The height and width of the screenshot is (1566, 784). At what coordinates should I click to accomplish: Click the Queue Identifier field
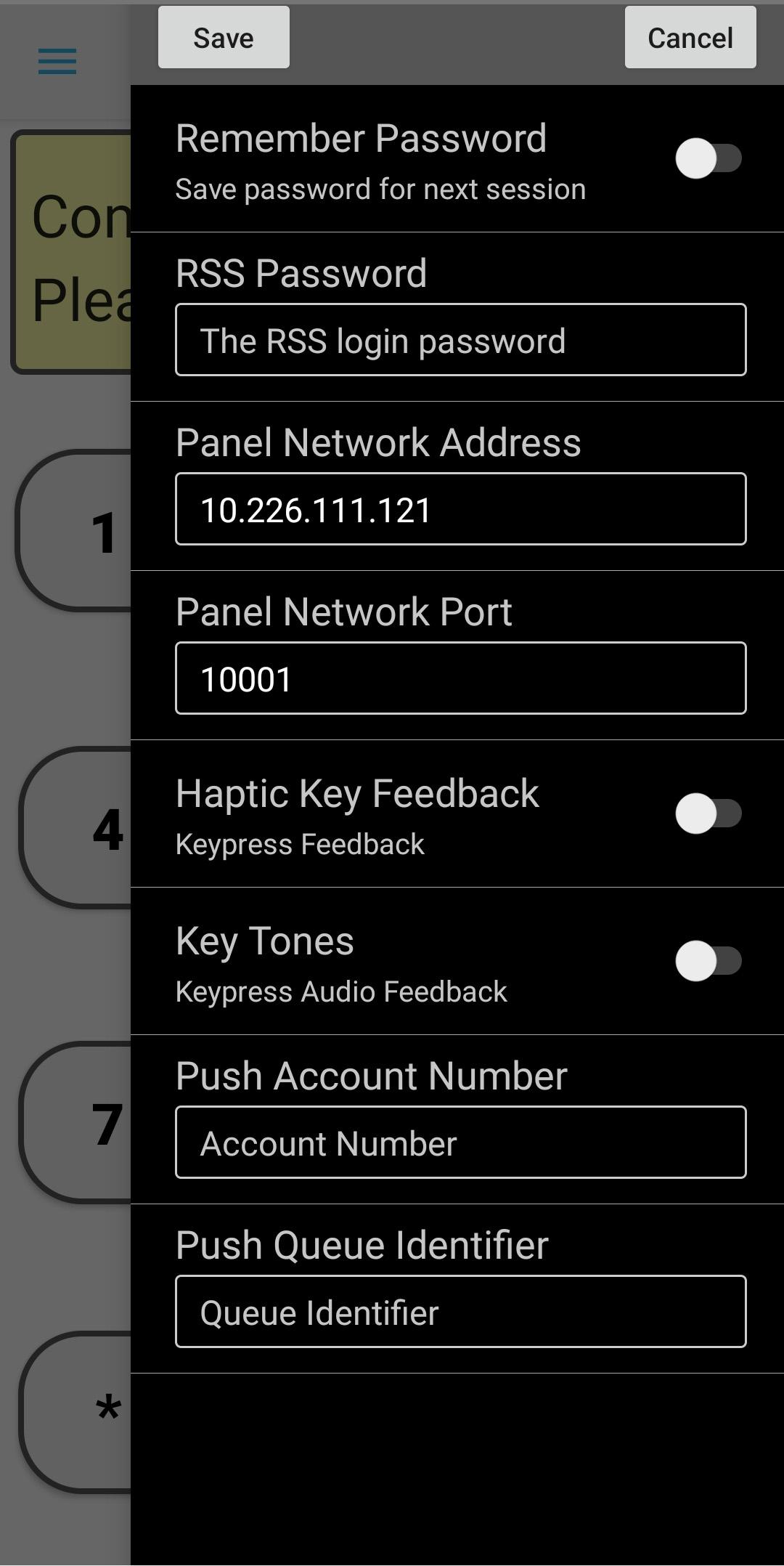[x=460, y=1310]
